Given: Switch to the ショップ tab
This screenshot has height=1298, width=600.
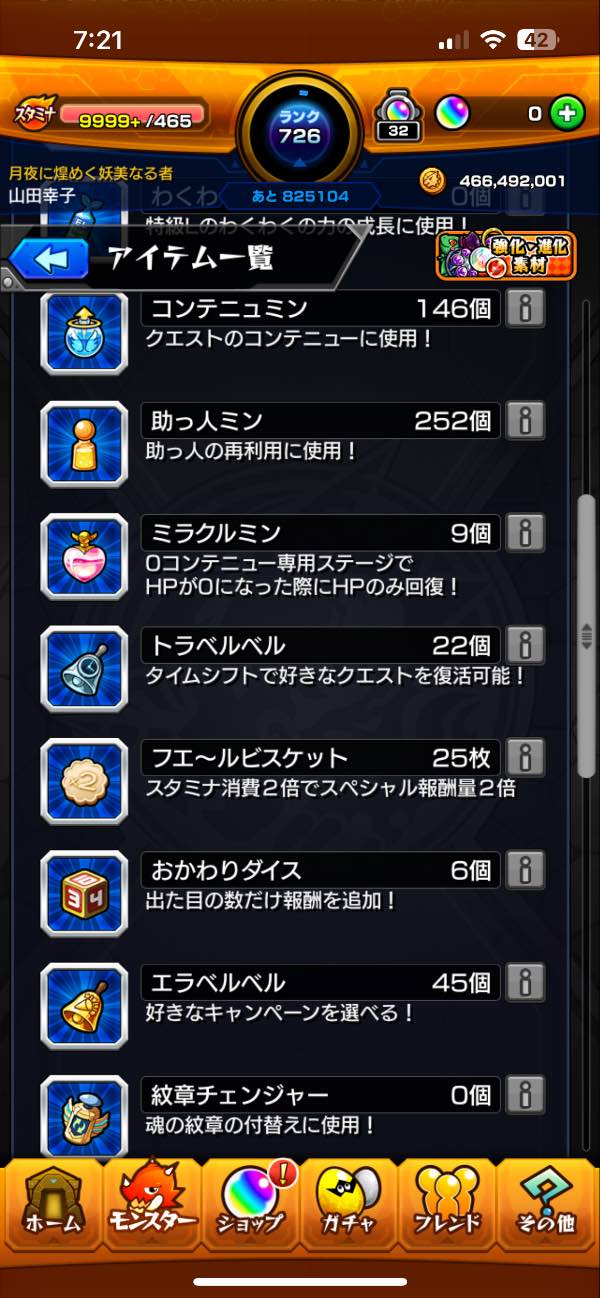Looking at the screenshot, I should point(250,1199).
